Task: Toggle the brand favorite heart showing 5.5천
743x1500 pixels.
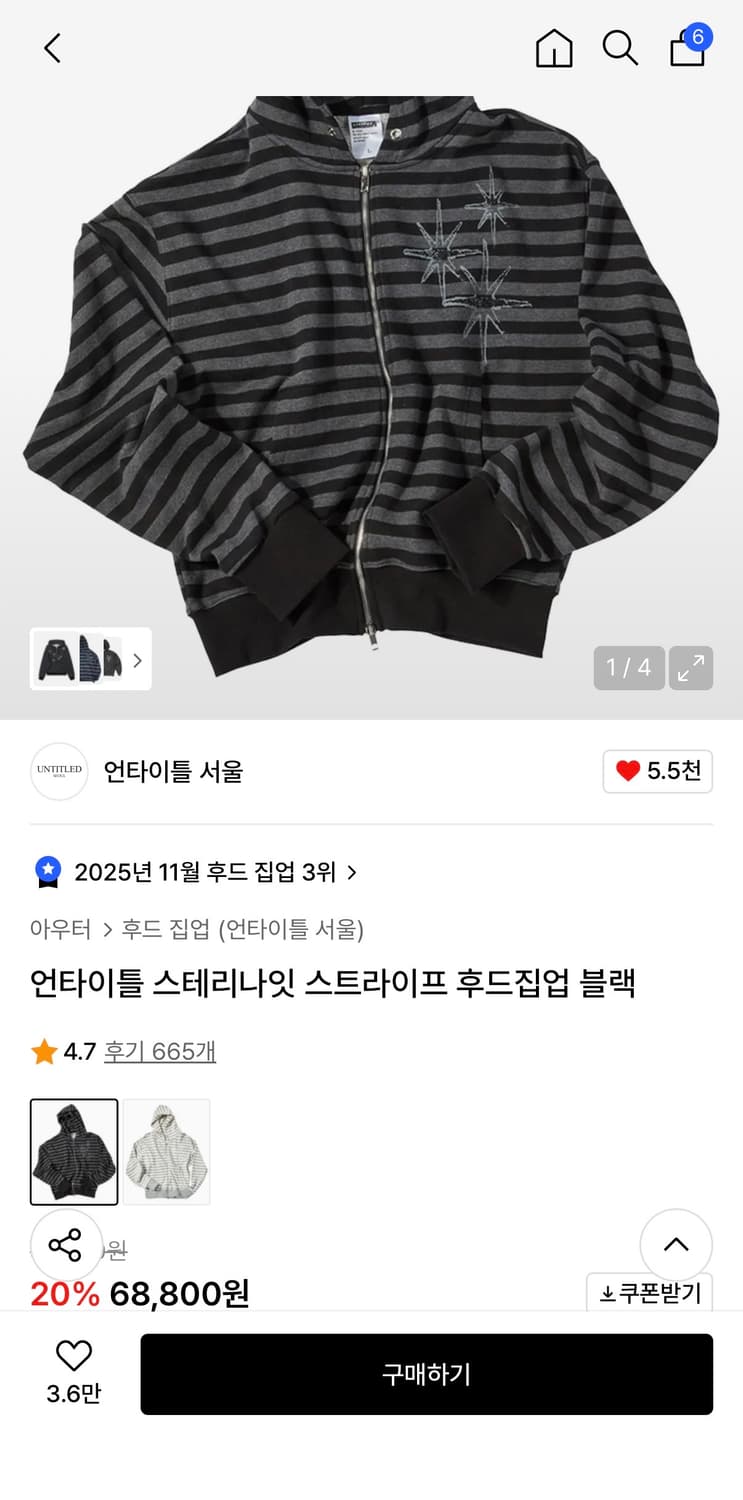Action: (657, 771)
